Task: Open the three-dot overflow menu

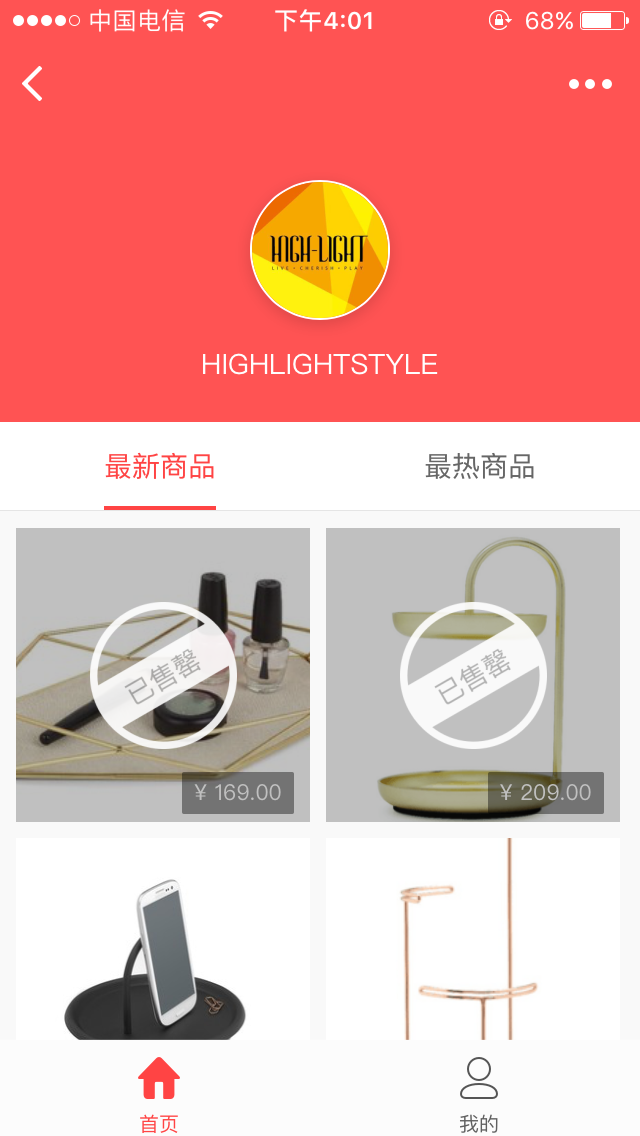Action: [x=590, y=84]
